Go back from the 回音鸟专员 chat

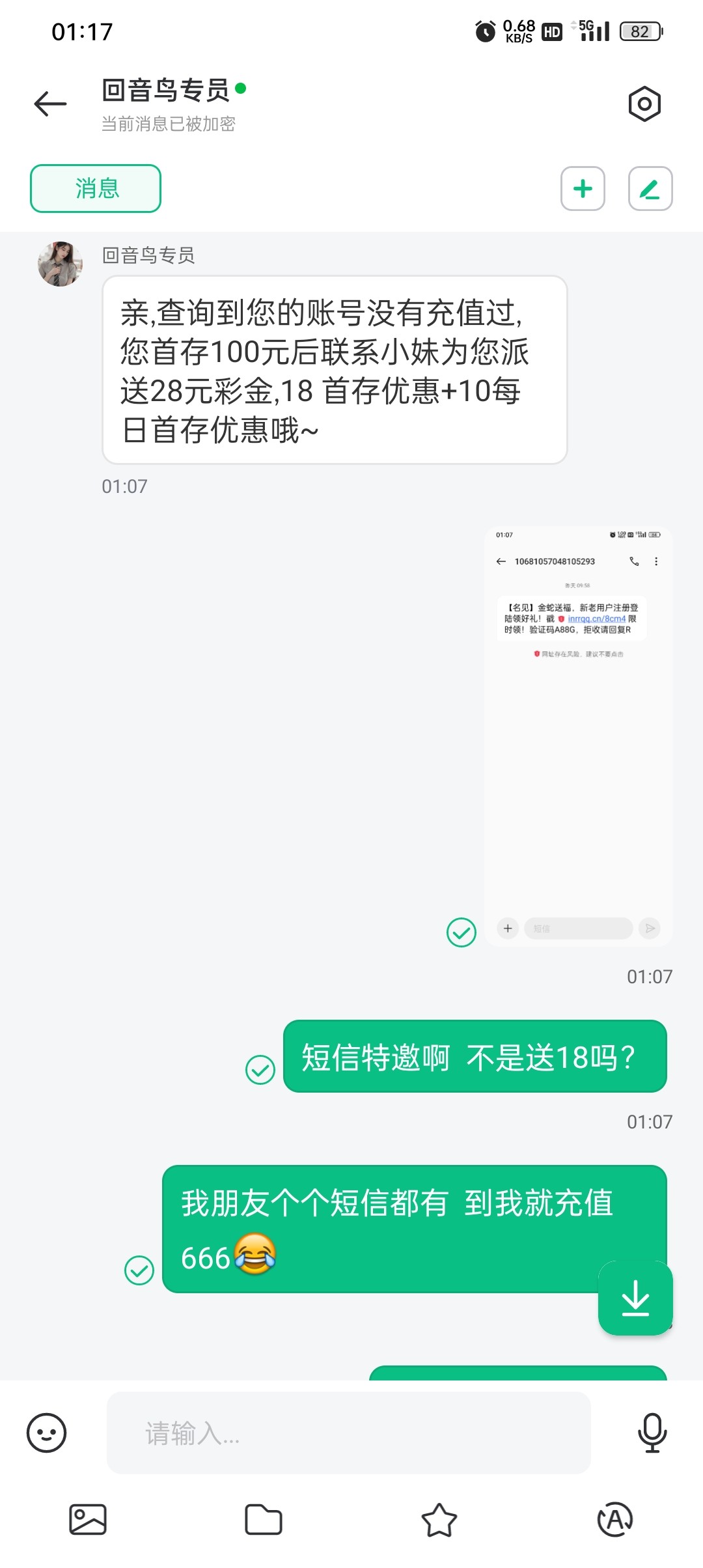pos(50,104)
